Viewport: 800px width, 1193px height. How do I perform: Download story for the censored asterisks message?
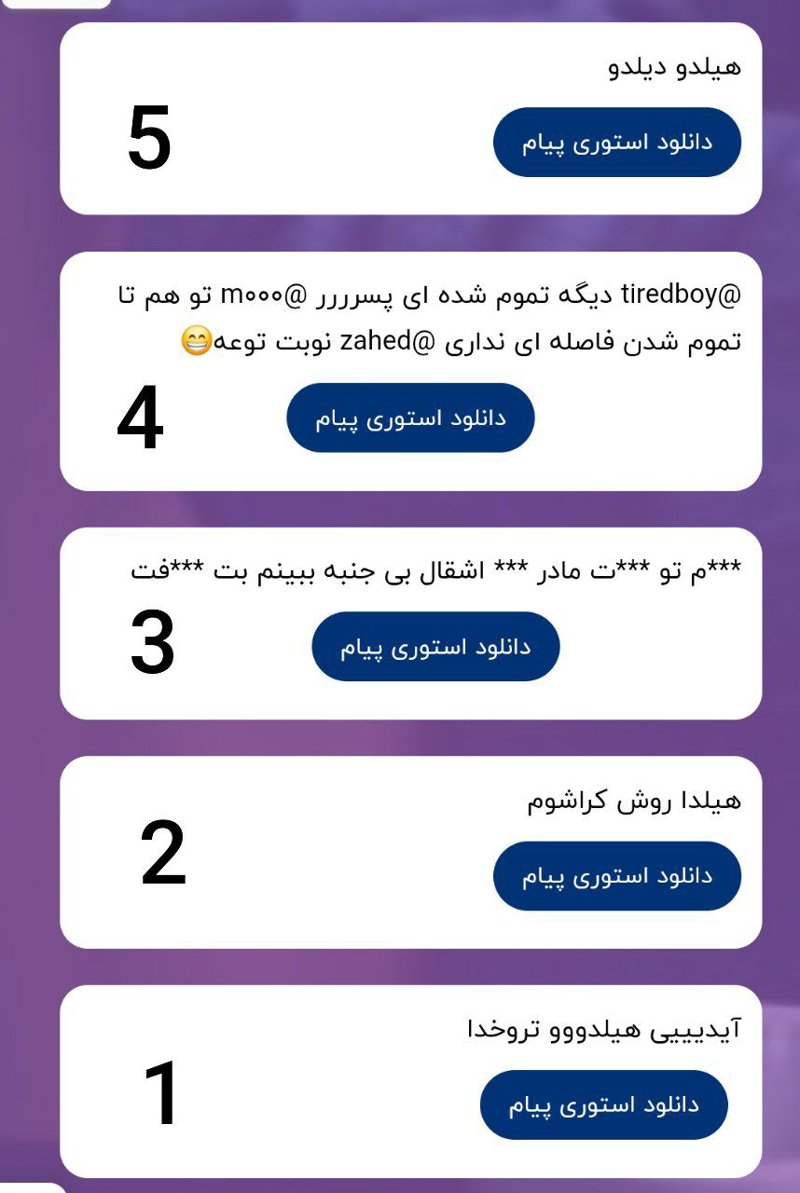click(x=435, y=647)
